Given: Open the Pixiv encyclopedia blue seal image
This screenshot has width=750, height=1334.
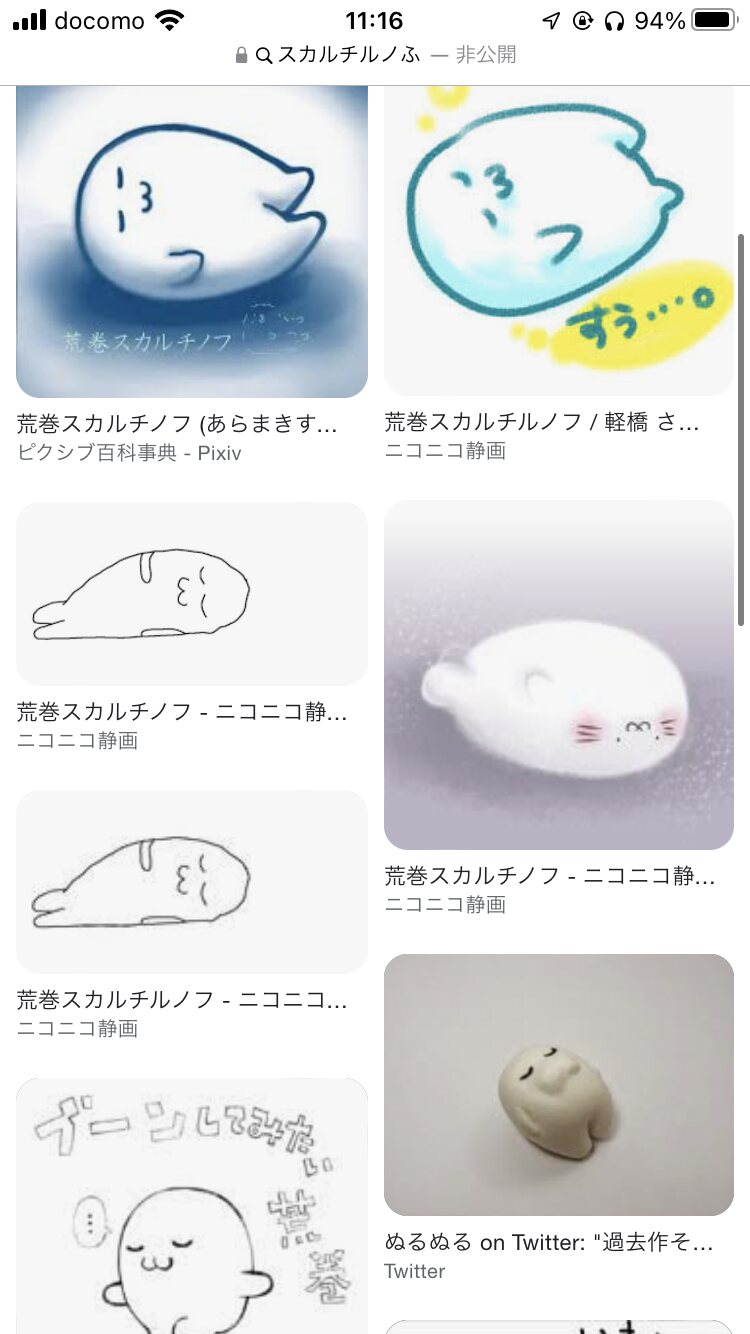Looking at the screenshot, I should click(192, 242).
